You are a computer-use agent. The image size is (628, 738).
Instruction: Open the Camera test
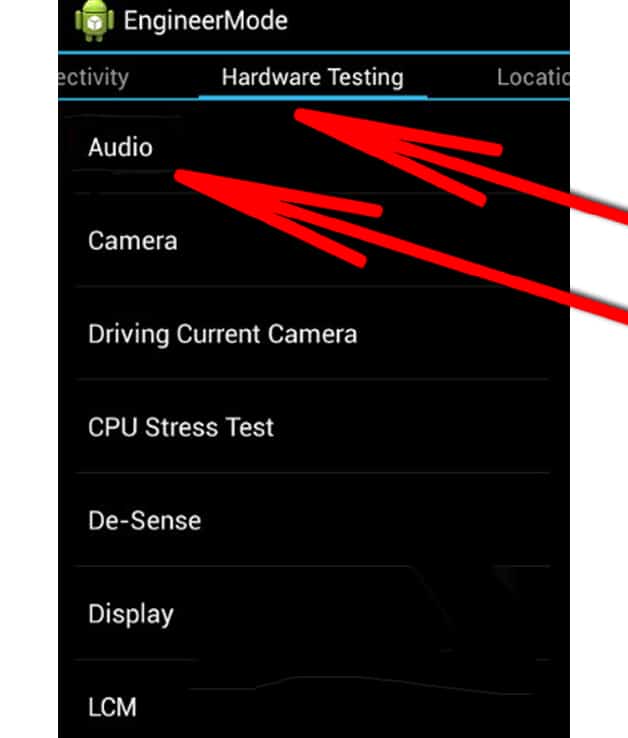coord(133,241)
